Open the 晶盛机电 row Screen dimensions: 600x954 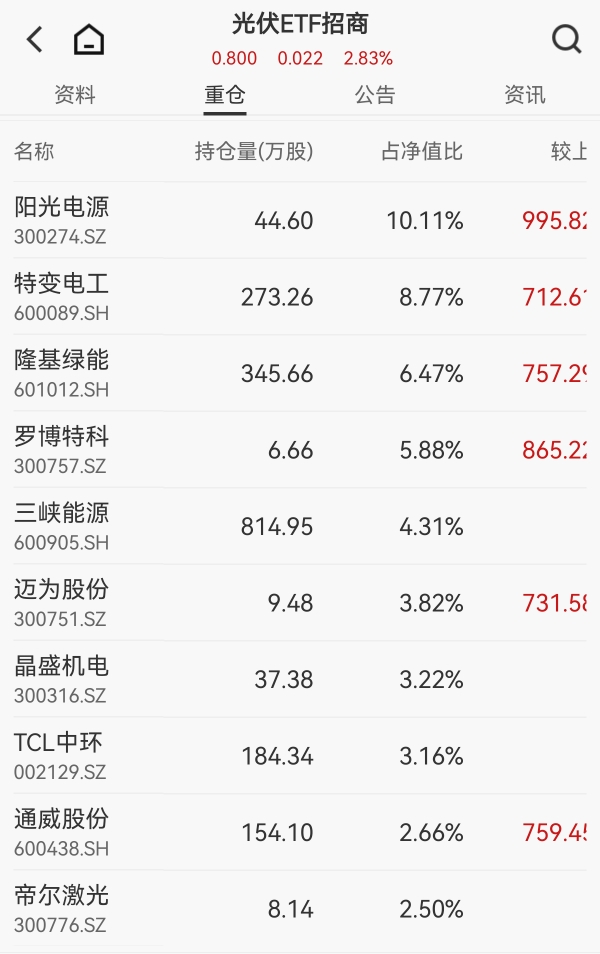300,679
